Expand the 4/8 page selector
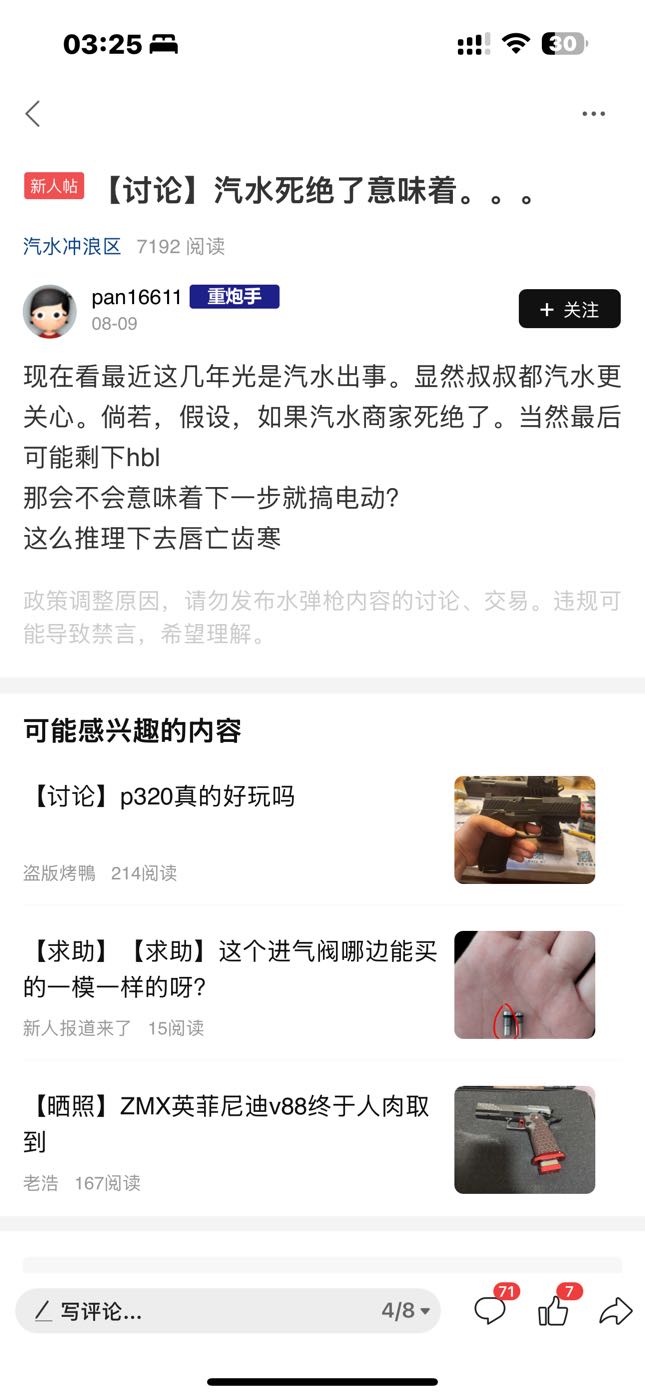 (406, 1311)
